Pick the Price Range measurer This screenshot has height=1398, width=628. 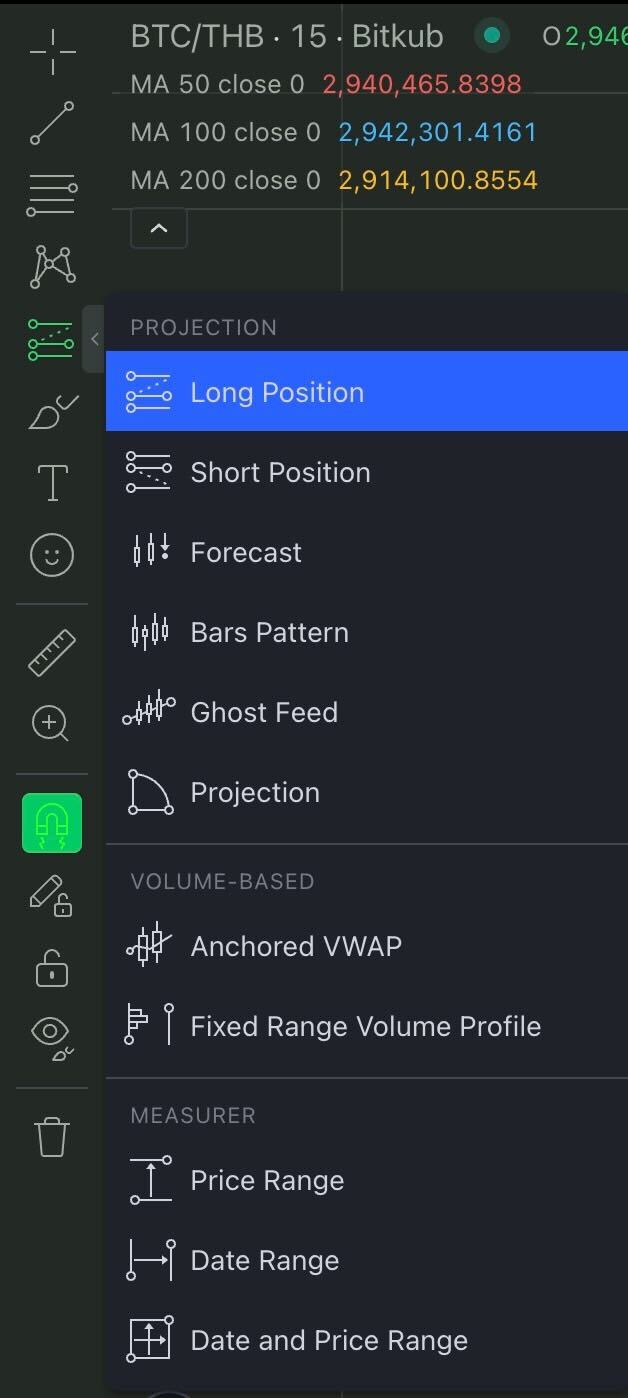[x=267, y=1180]
